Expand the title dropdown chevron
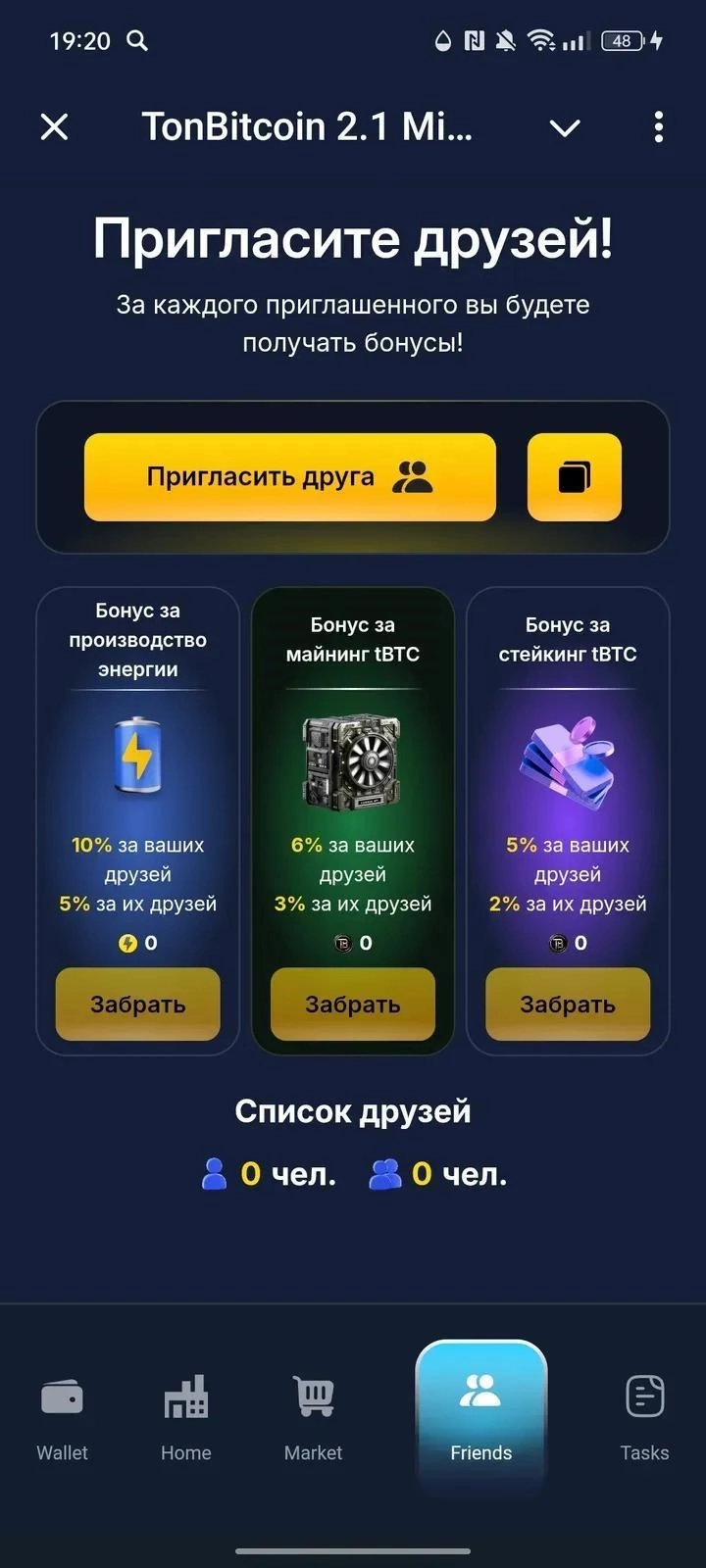Image resolution: width=706 pixels, height=1568 pixels. 565,127
